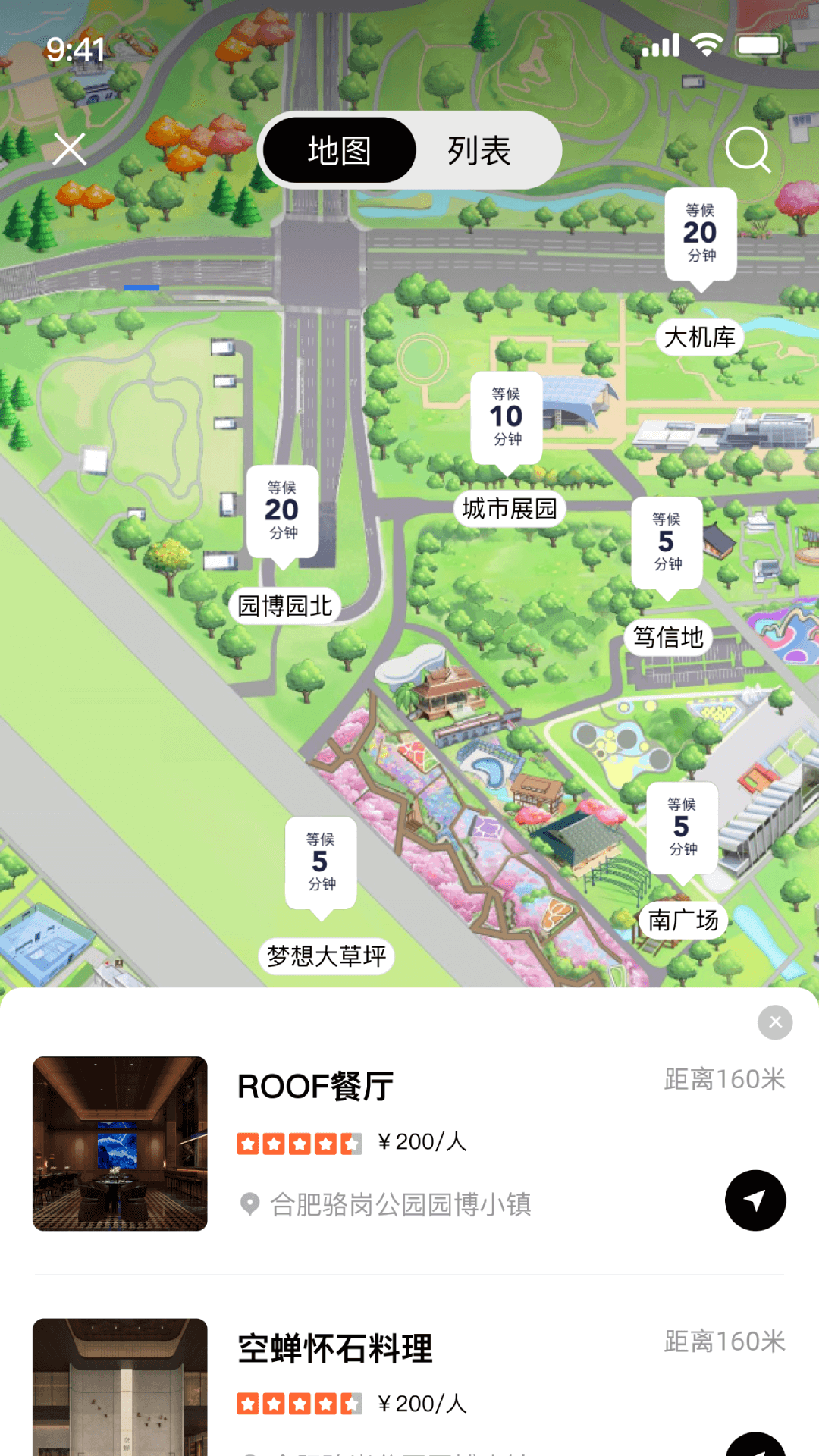Select the 地图 tab
Screen dimensions: 819x1456
click(x=340, y=150)
